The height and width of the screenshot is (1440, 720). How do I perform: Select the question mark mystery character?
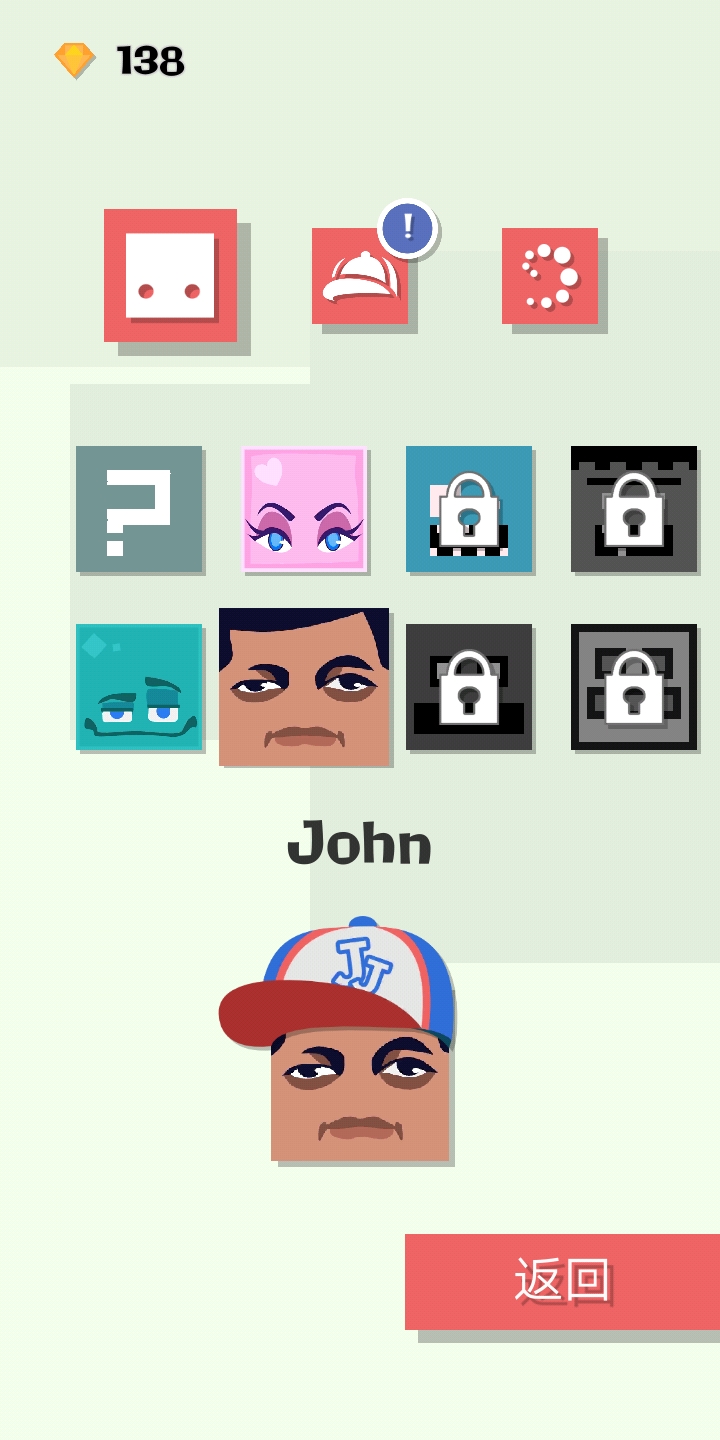[x=139, y=509]
